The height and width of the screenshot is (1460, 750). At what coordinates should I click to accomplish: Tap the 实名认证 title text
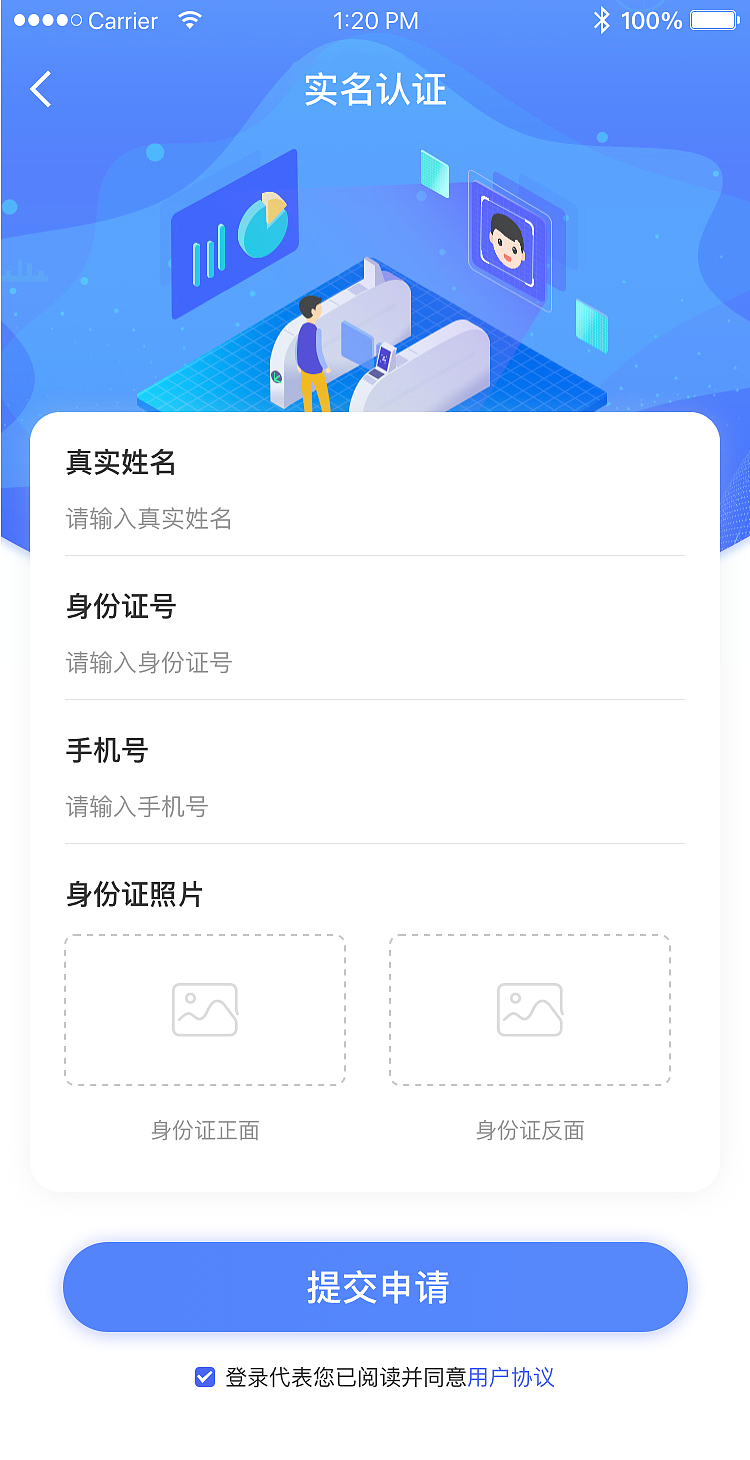tap(375, 89)
